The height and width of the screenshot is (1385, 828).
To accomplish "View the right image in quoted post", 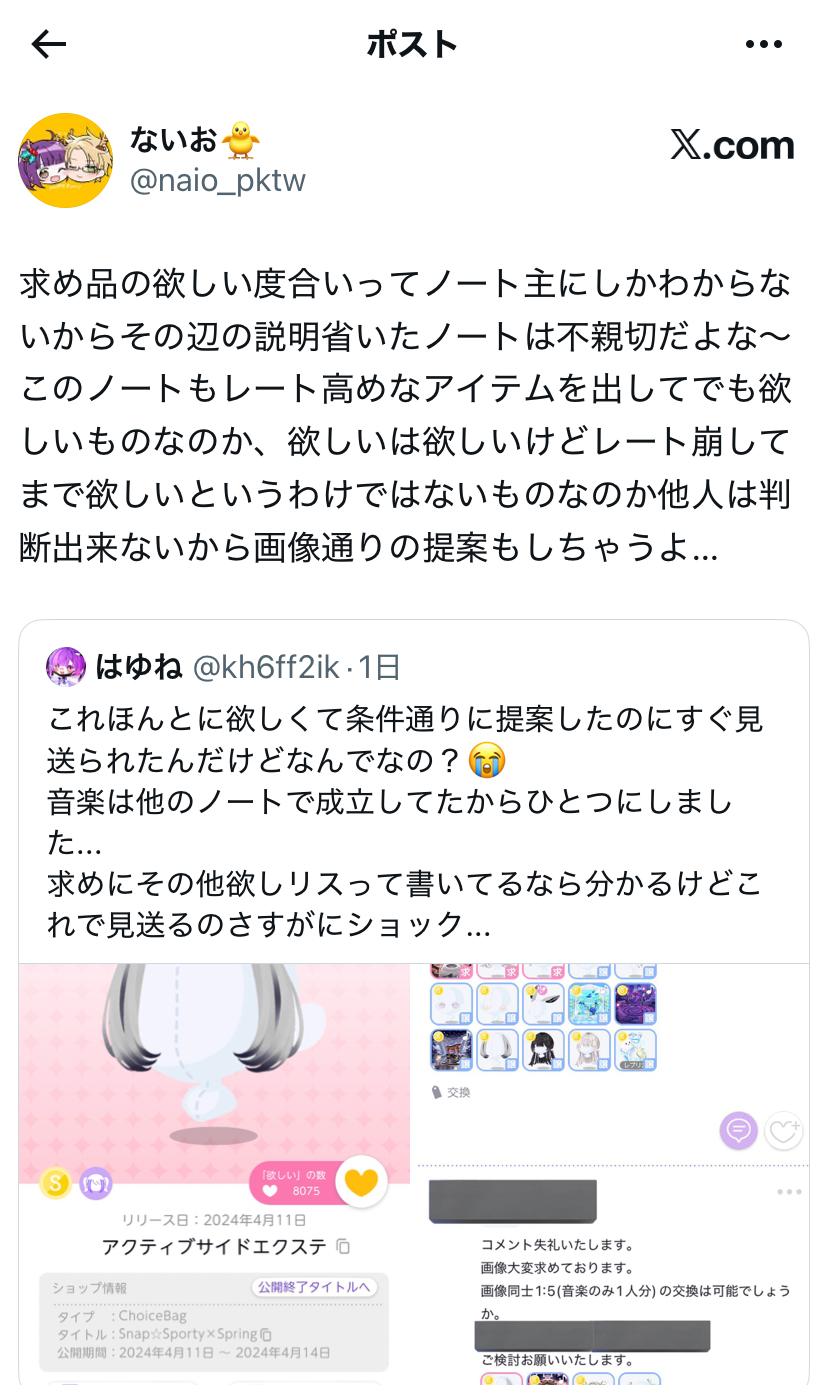I will [610, 1172].
